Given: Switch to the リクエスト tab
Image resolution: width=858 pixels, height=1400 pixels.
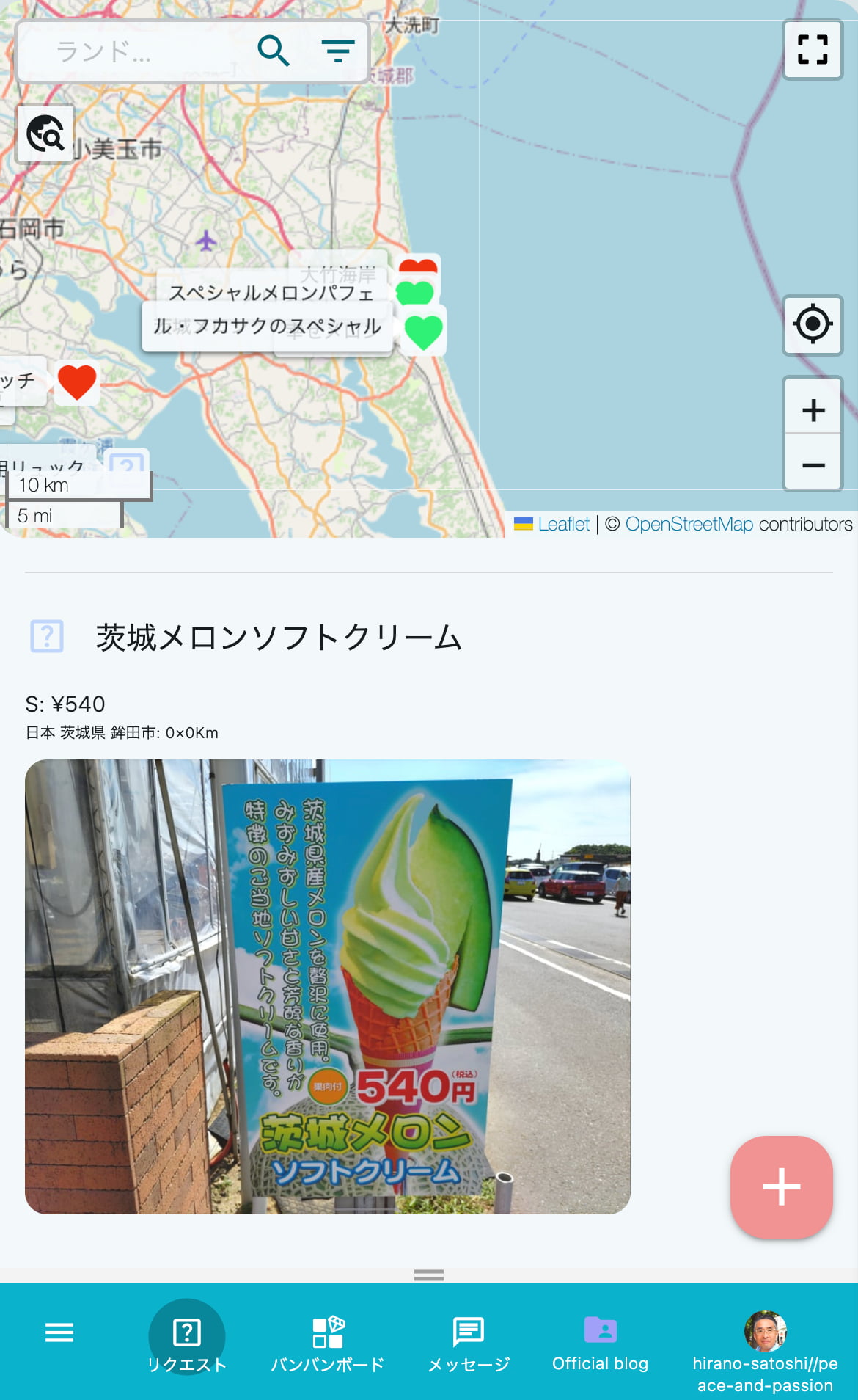Looking at the screenshot, I should pyautogui.click(x=187, y=1344).
